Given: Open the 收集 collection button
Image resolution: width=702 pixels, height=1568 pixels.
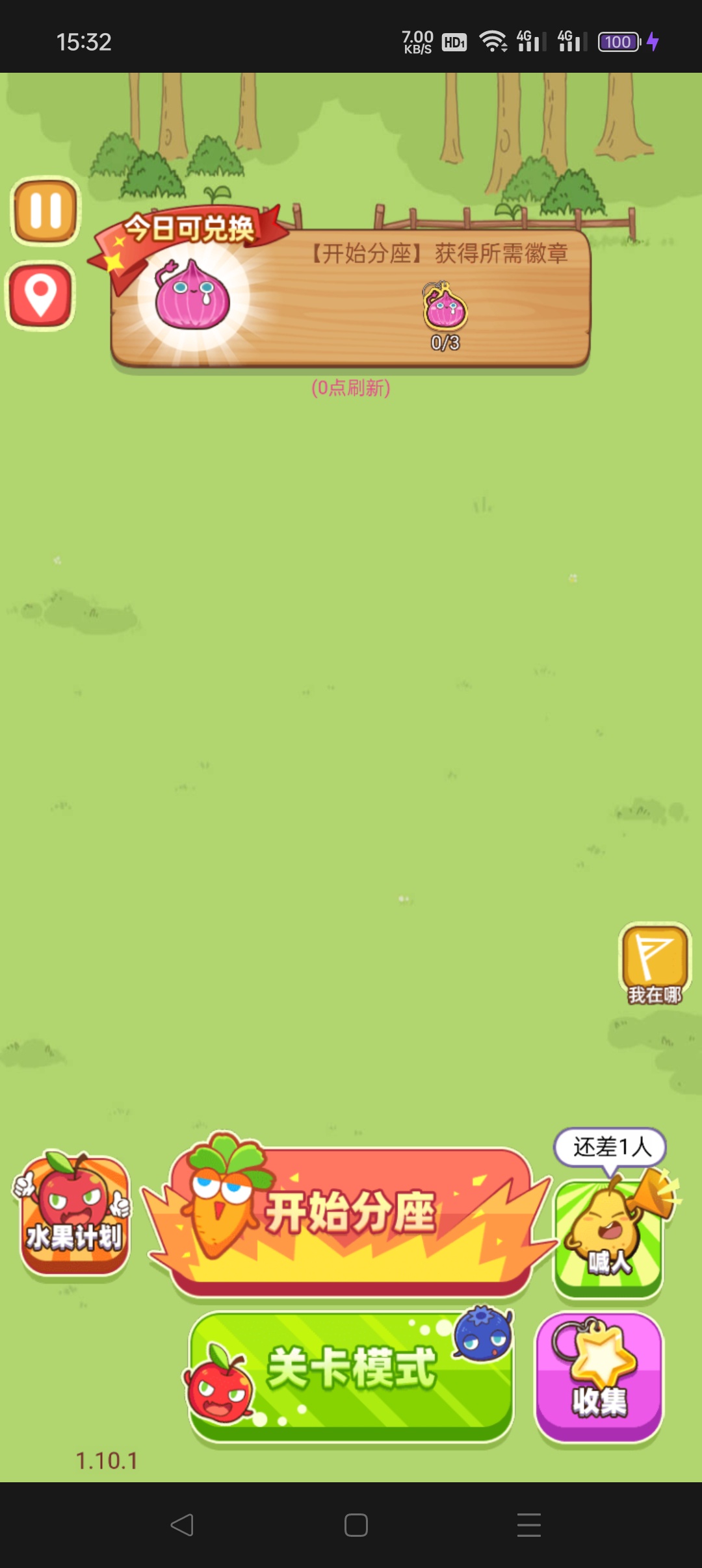Looking at the screenshot, I should coord(599,1377).
